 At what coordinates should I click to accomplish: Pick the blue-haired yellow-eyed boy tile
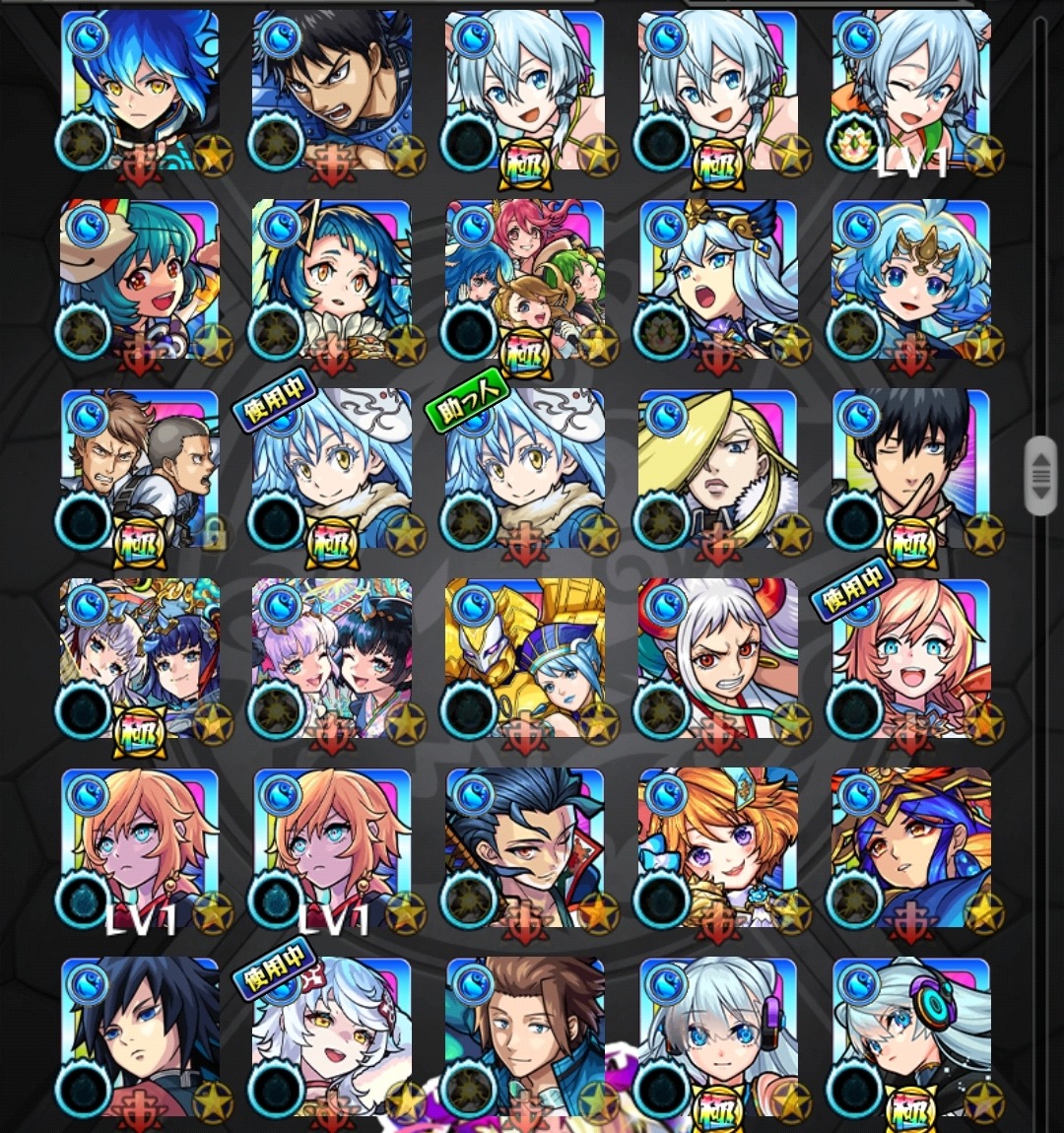(x=140, y=91)
